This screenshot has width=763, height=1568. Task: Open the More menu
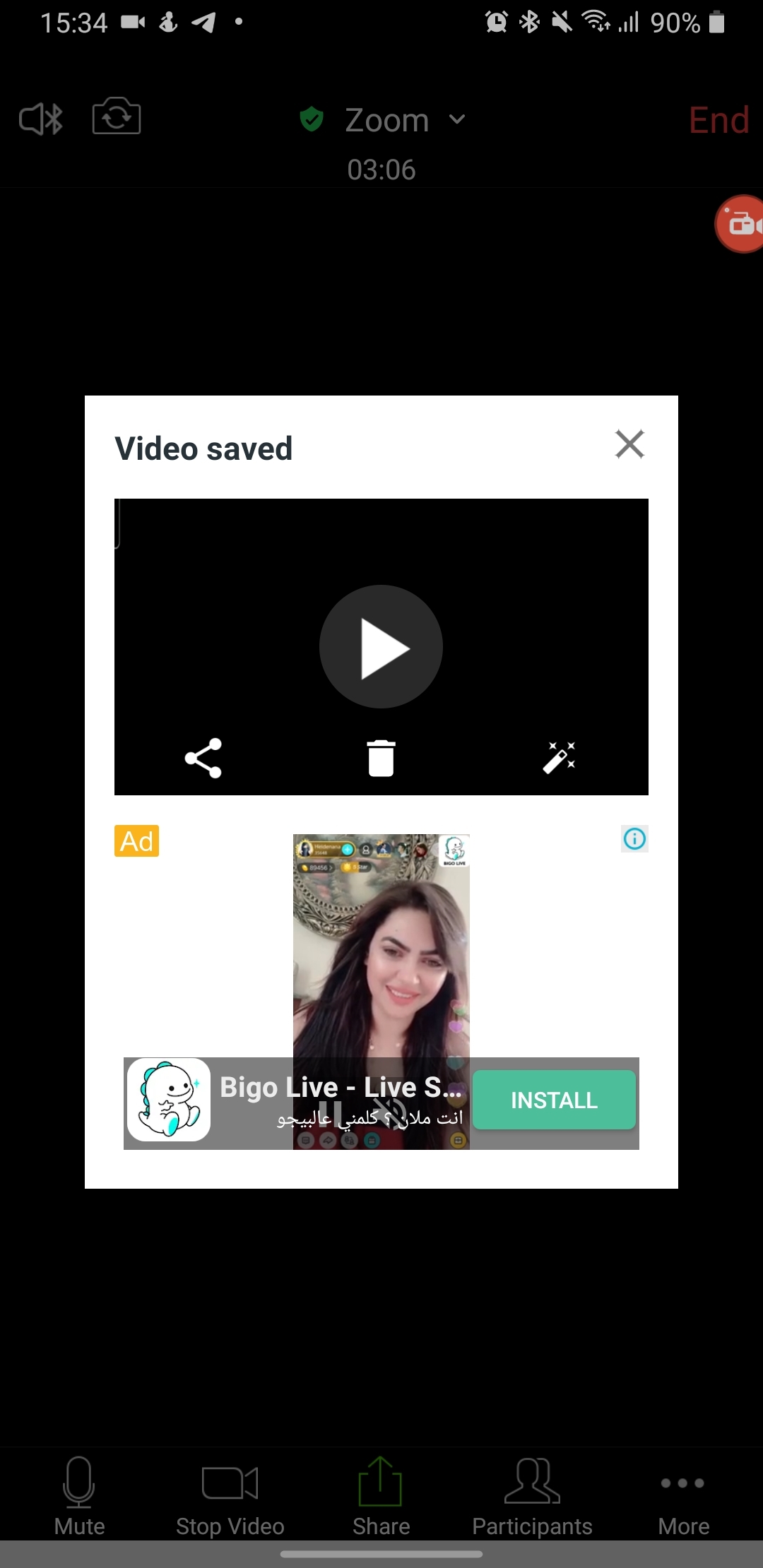(x=683, y=1495)
